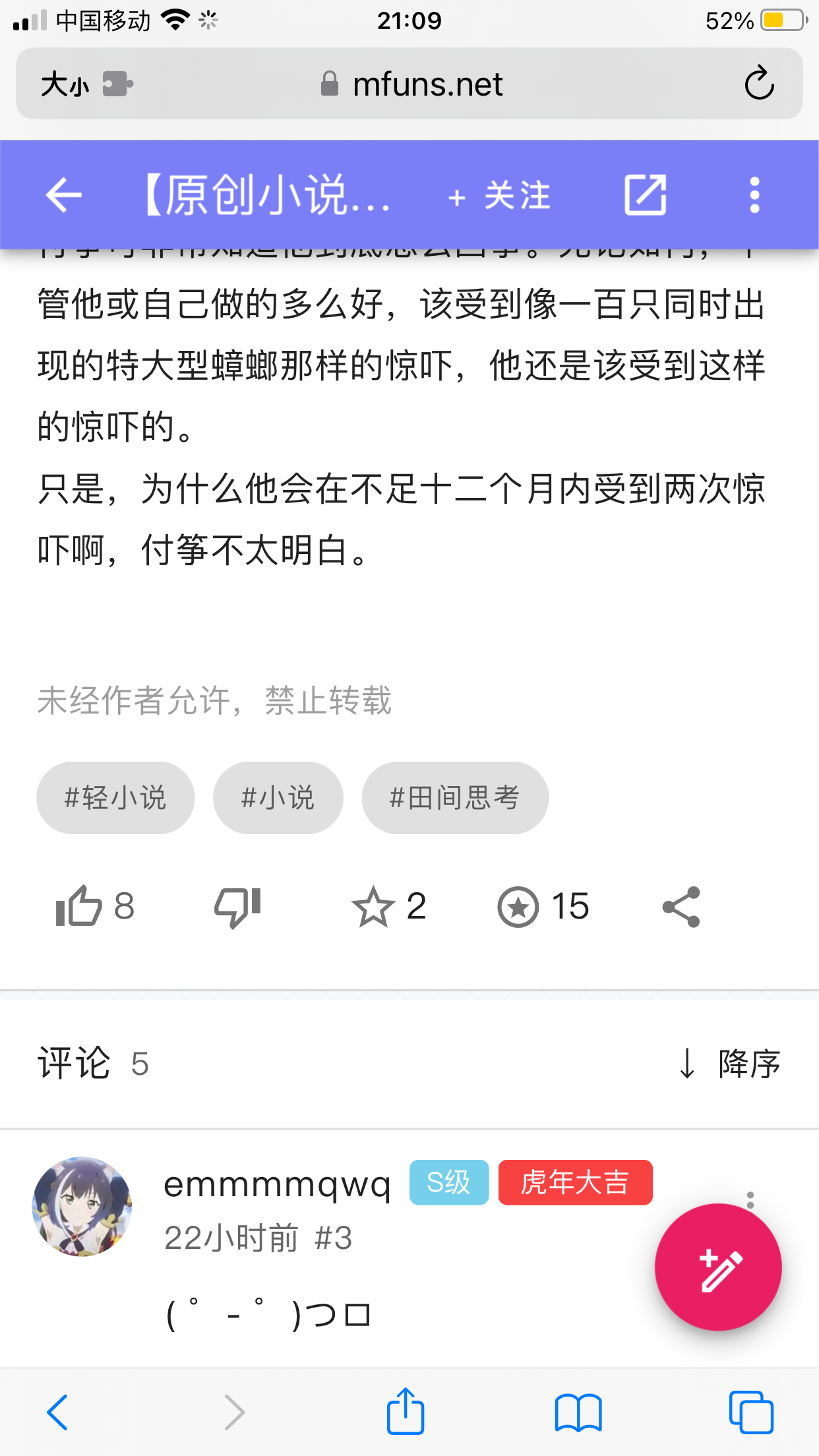Image resolution: width=819 pixels, height=1456 pixels.
Task: Give coins to this article
Action: coord(518,907)
